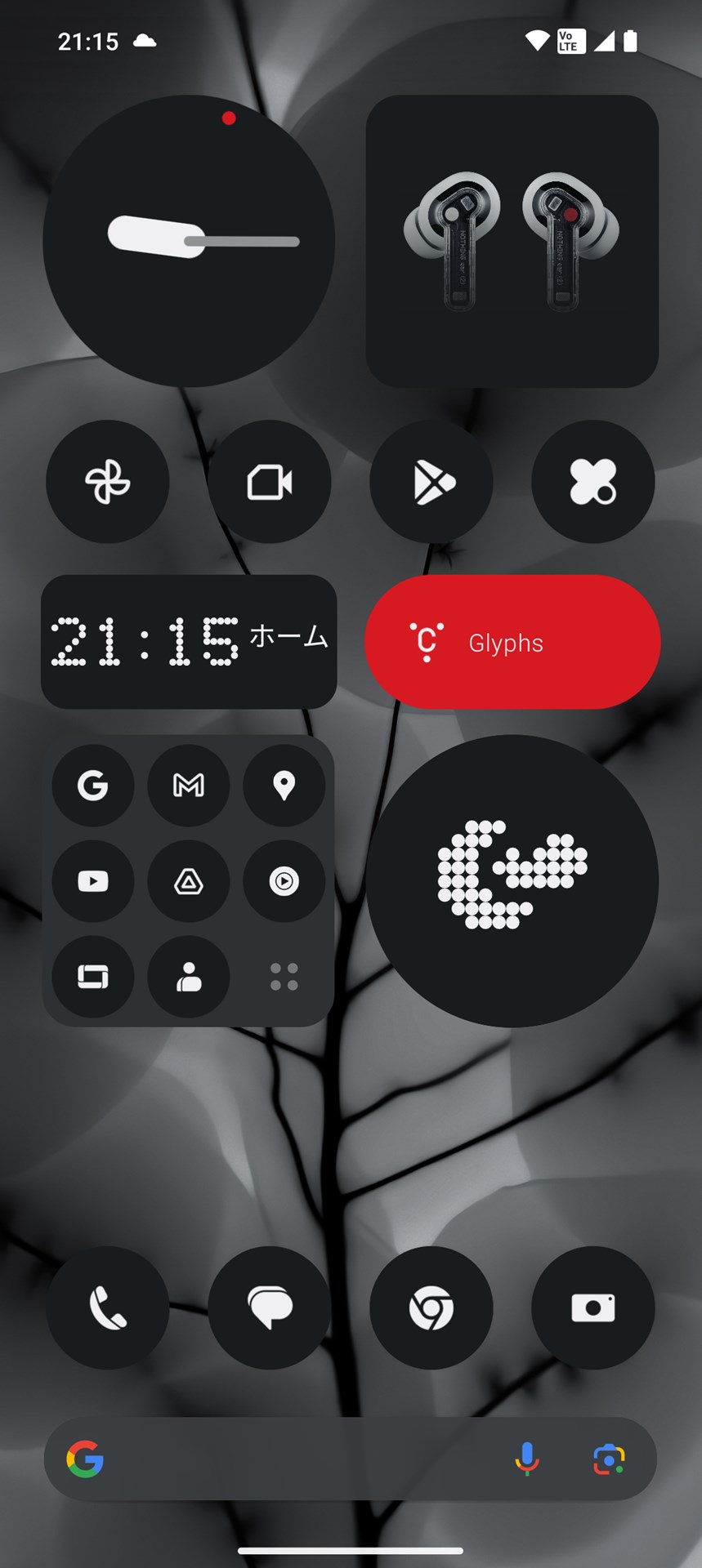Screen dimensions: 702x1568
Task: Launch the Phone dialer
Action: (108, 1307)
